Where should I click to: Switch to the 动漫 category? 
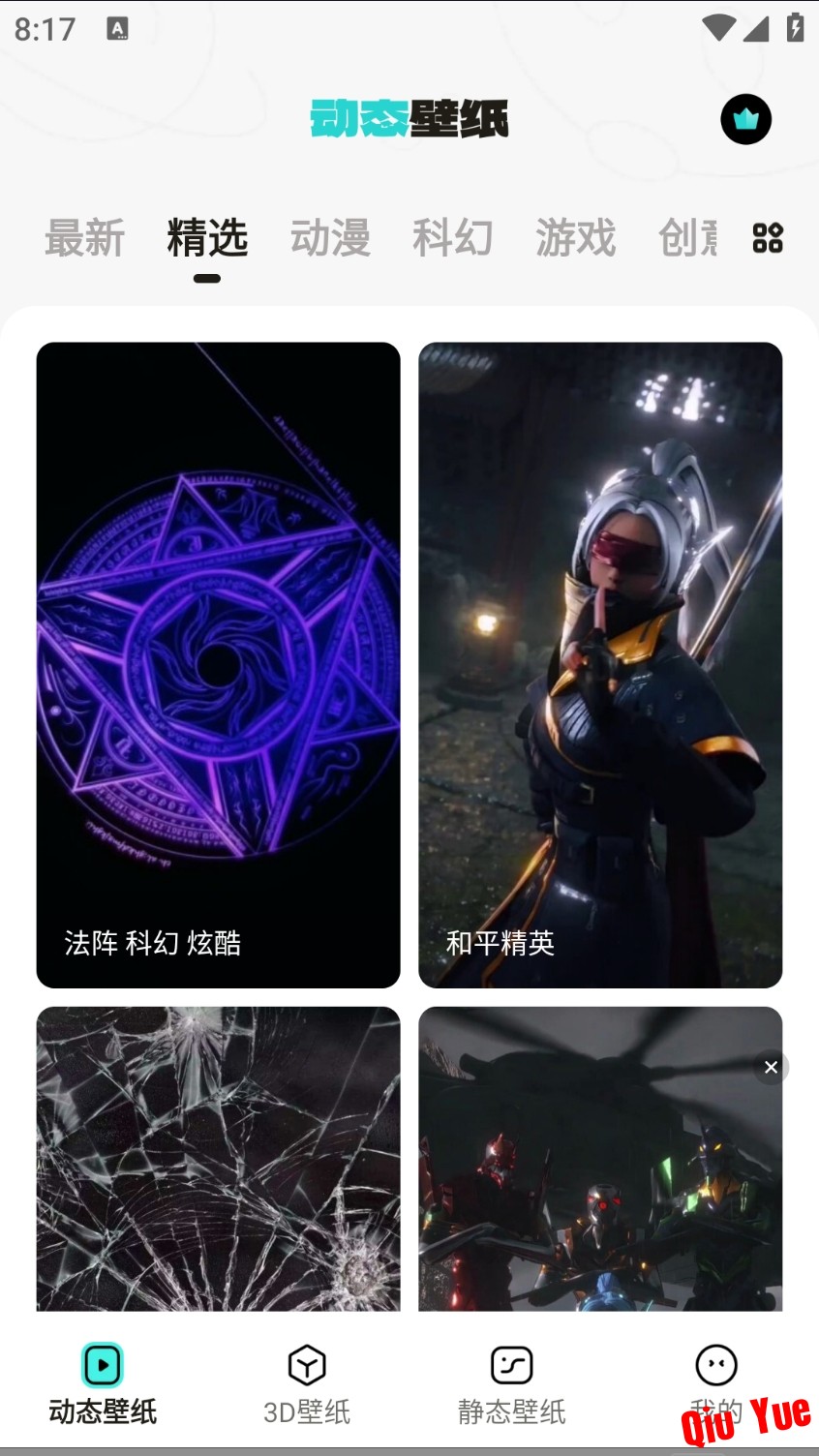(x=330, y=238)
